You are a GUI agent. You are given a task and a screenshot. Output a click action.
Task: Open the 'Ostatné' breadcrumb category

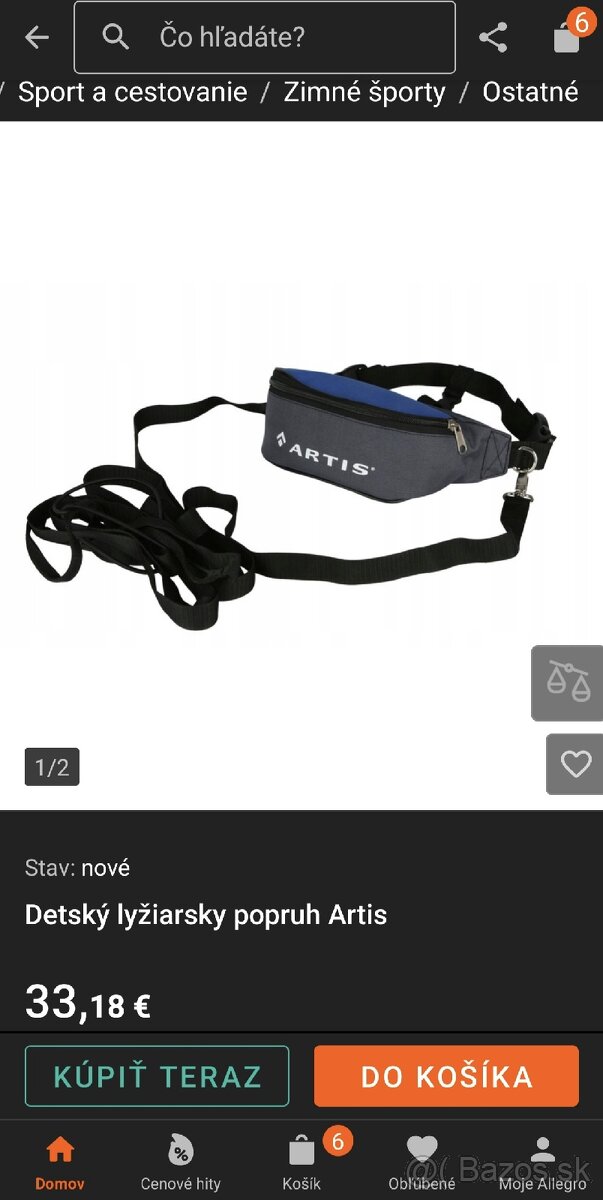click(530, 93)
